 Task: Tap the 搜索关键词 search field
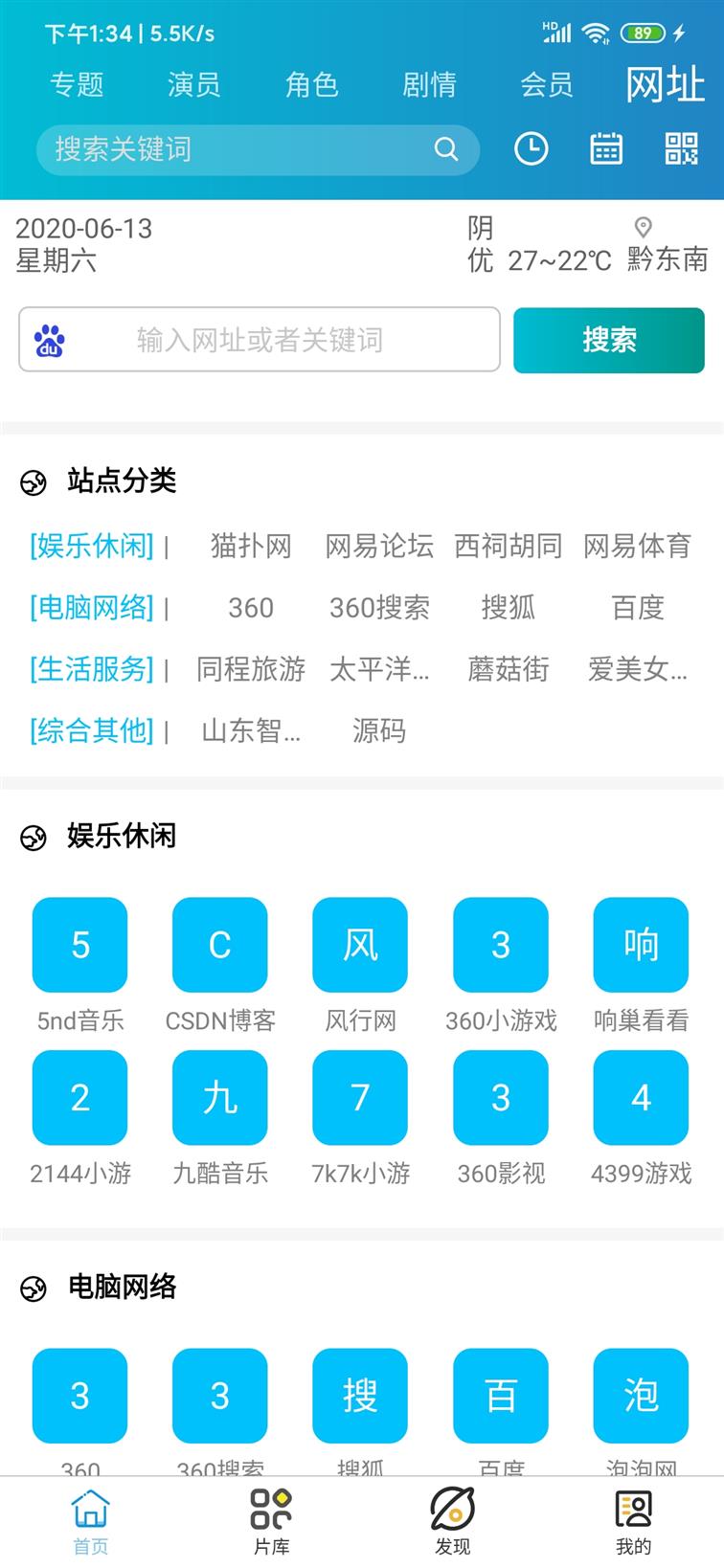tap(258, 149)
